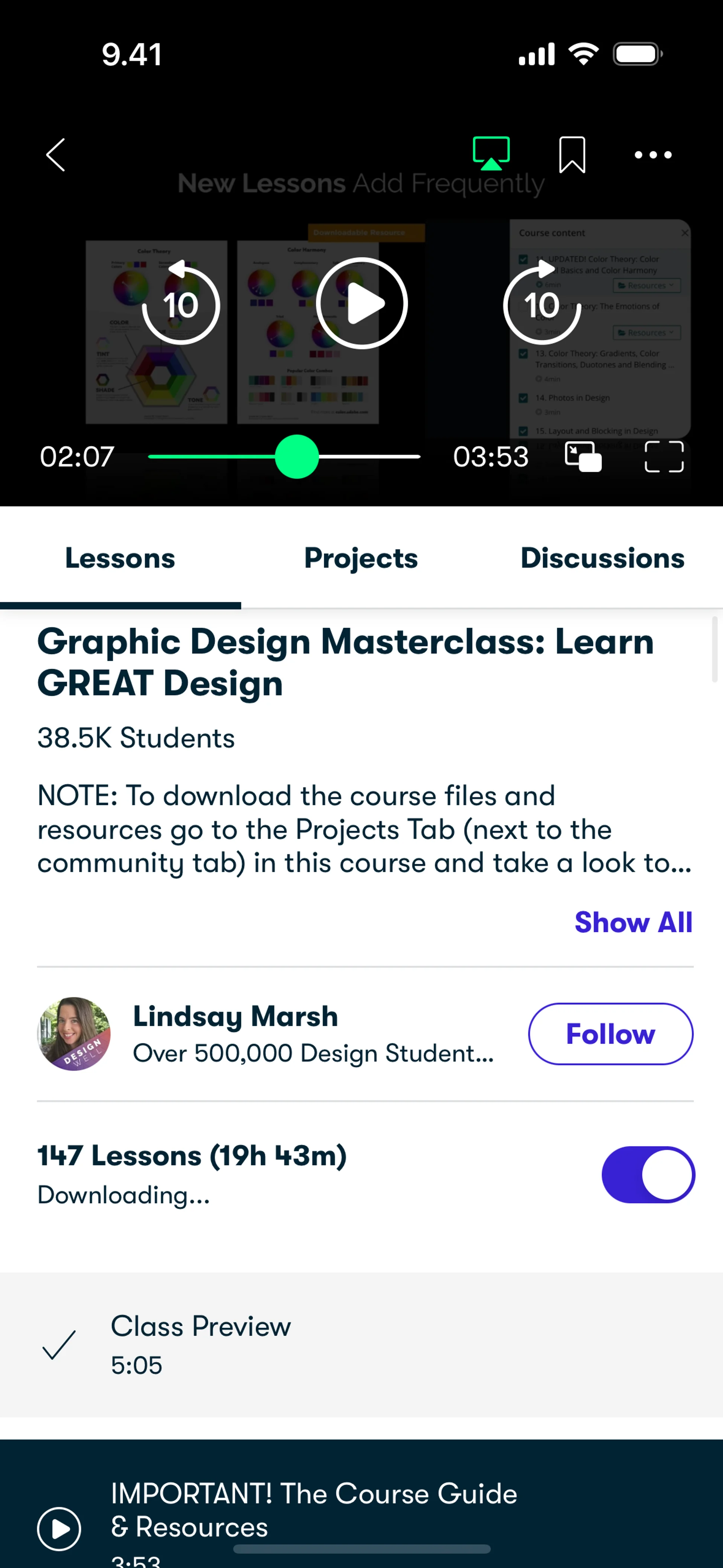Open the three-dot overflow menu
723x1568 pixels.
click(x=653, y=154)
